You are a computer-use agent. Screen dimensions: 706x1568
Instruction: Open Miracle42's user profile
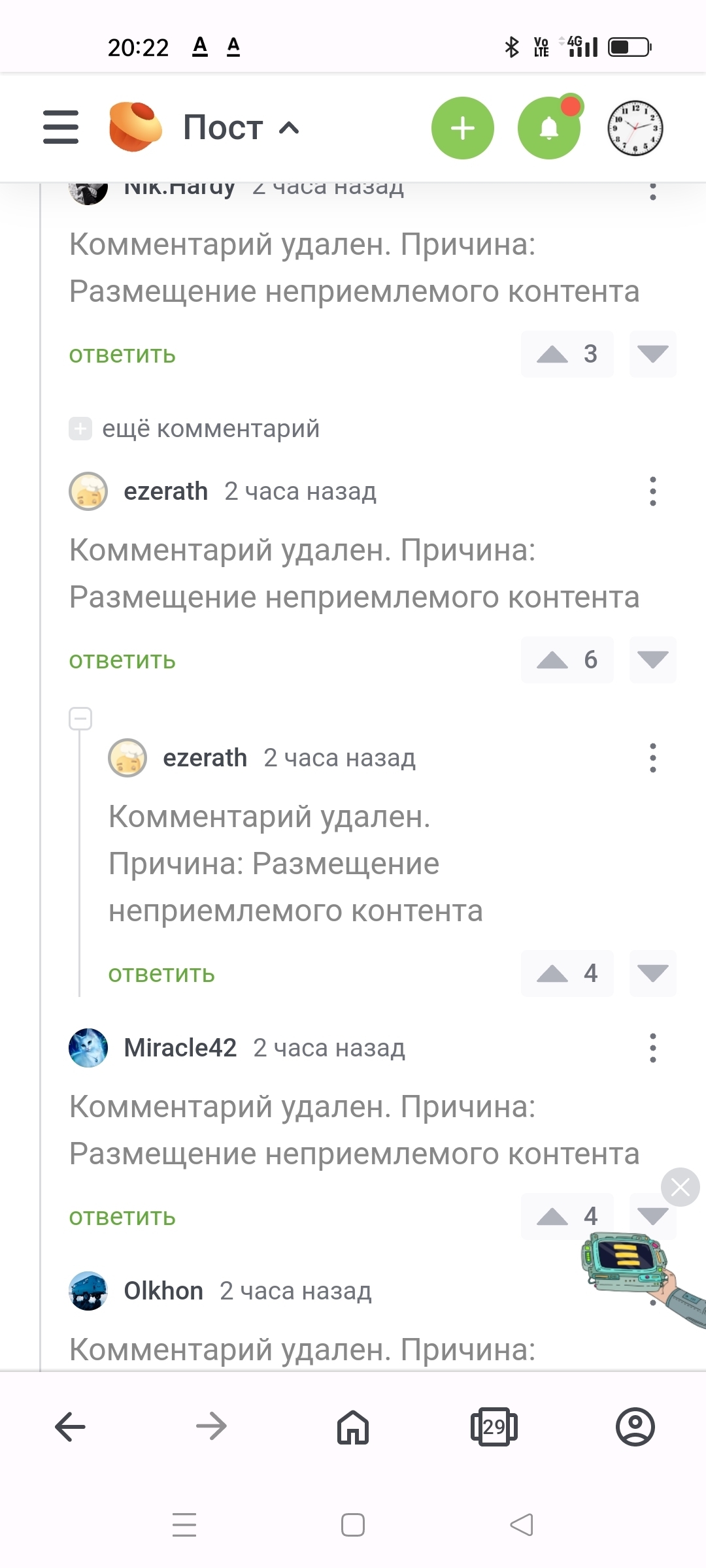(x=180, y=1048)
